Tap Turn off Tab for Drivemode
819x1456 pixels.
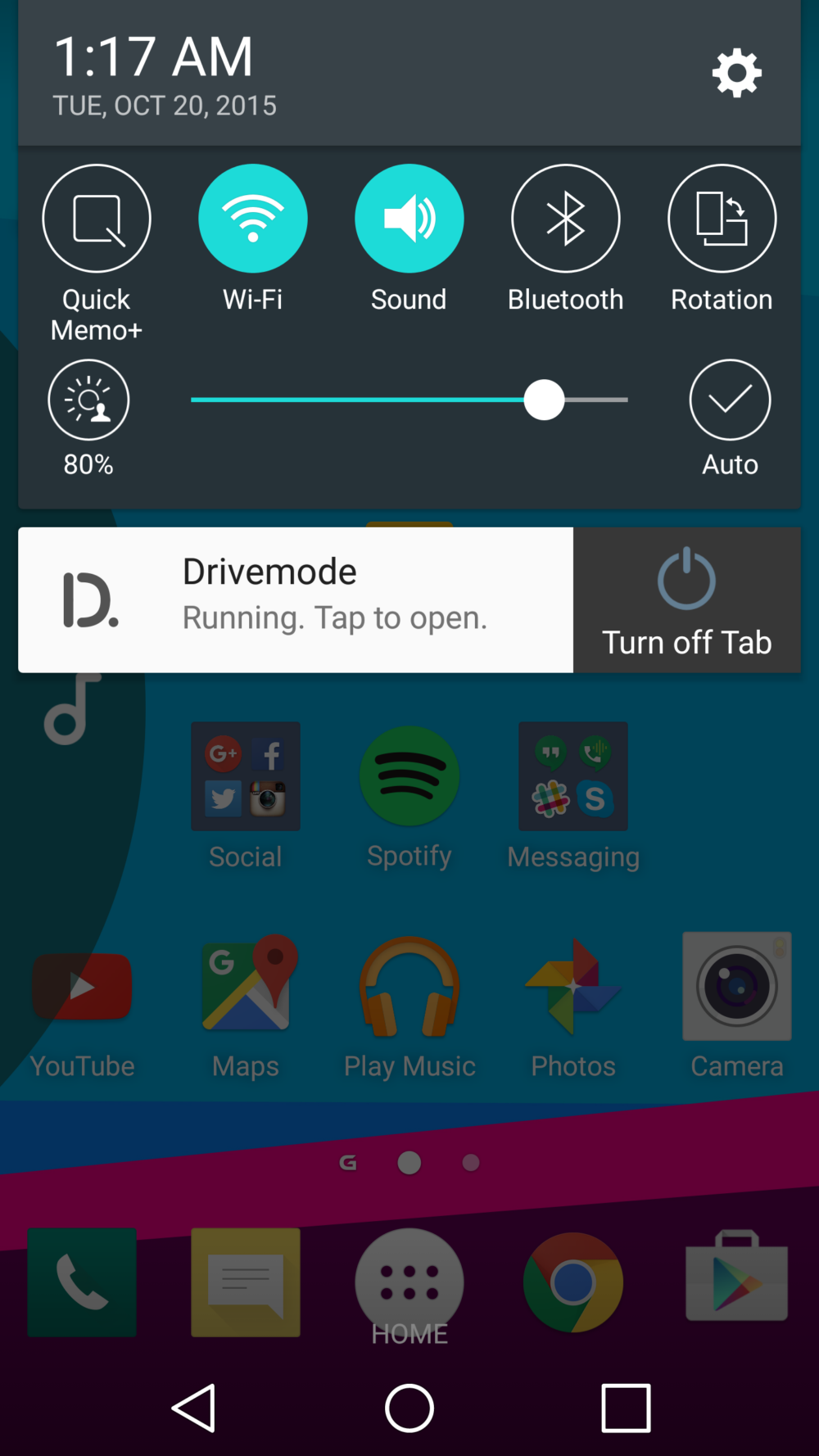point(686,599)
